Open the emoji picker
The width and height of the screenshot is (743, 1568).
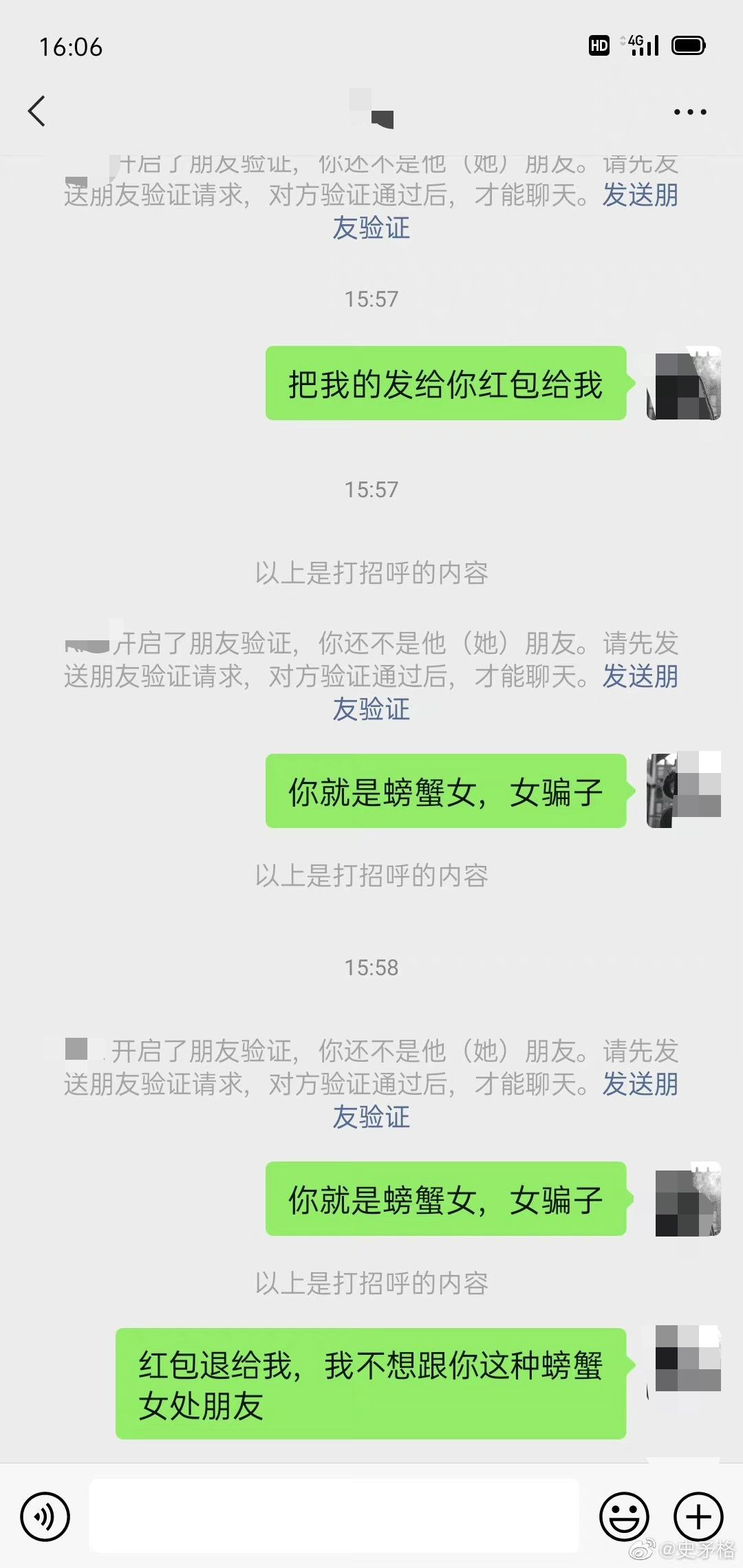(624, 1516)
